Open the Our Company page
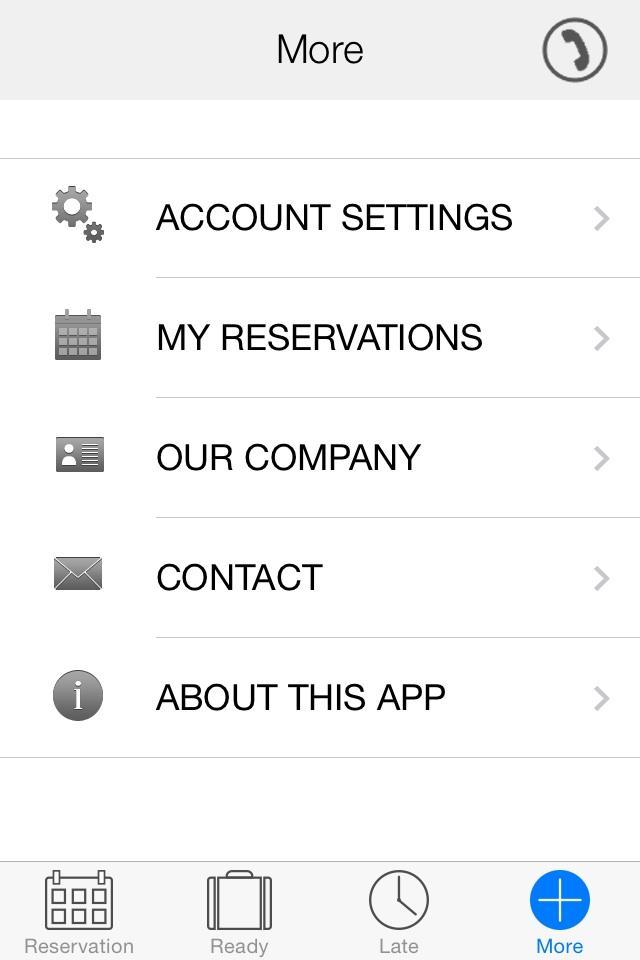The width and height of the screenshot is (640, 960). pyautogui.click(x=289, y=458)
